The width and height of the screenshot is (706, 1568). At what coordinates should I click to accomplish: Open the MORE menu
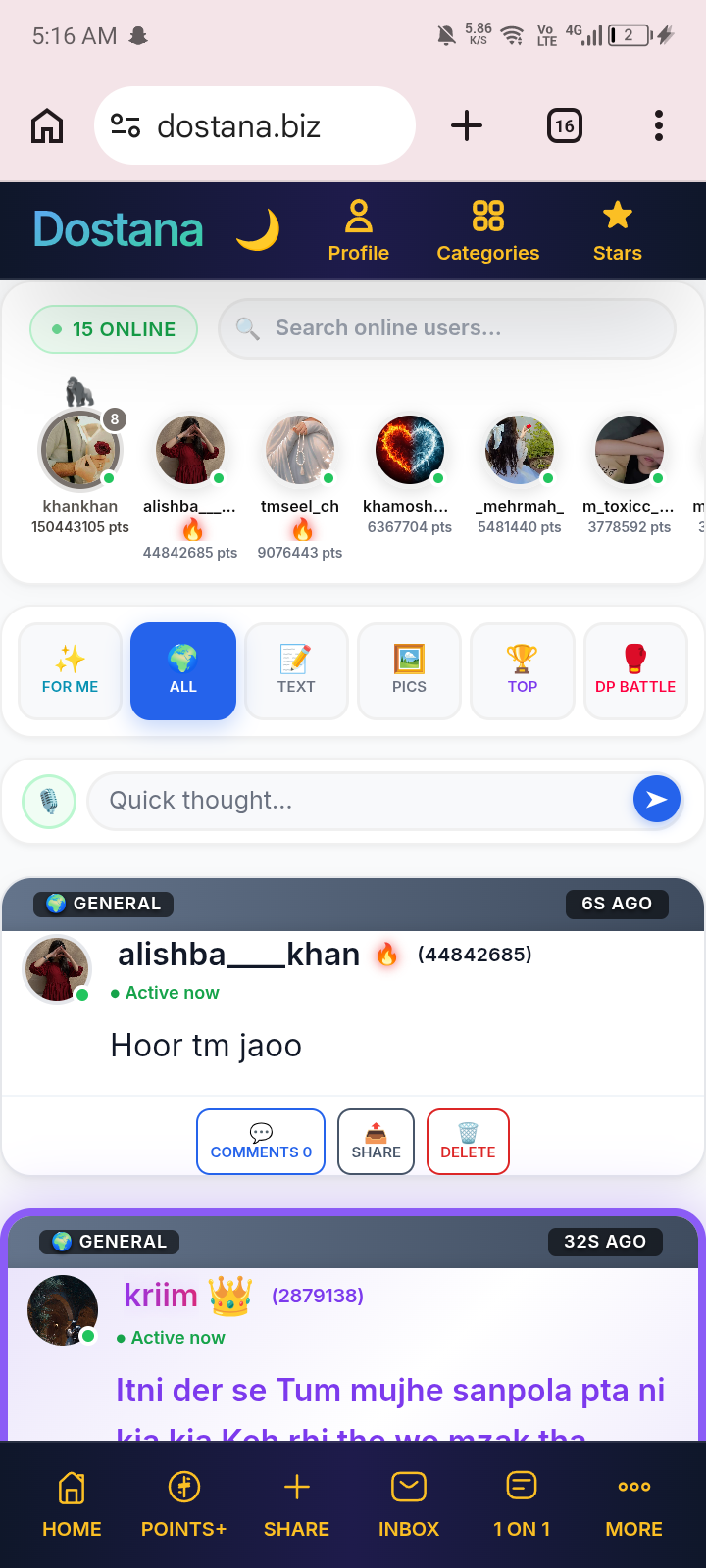pyautogui.click(x=634, y=1504)
